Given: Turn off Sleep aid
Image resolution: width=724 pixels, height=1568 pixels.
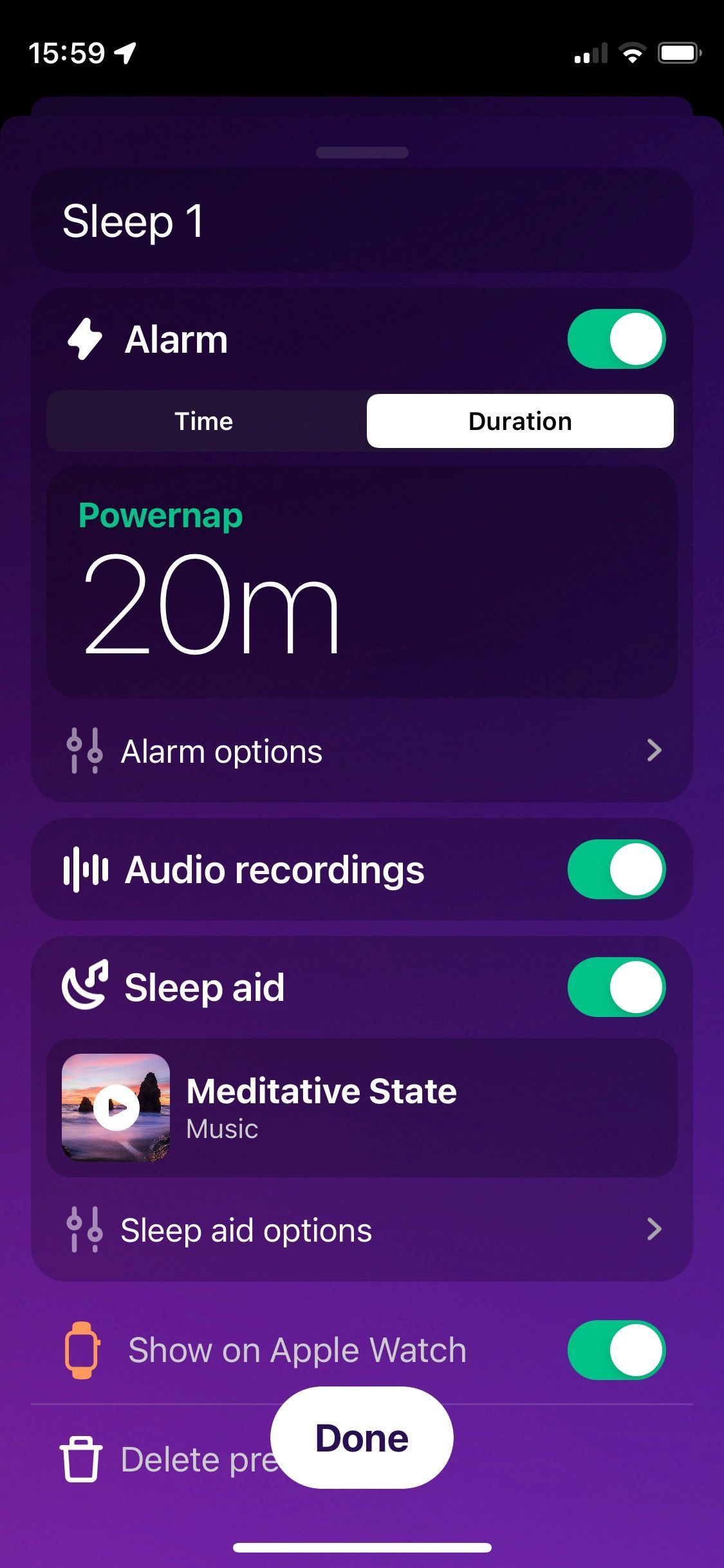Looking at the screenshot, I should (616, 987).
